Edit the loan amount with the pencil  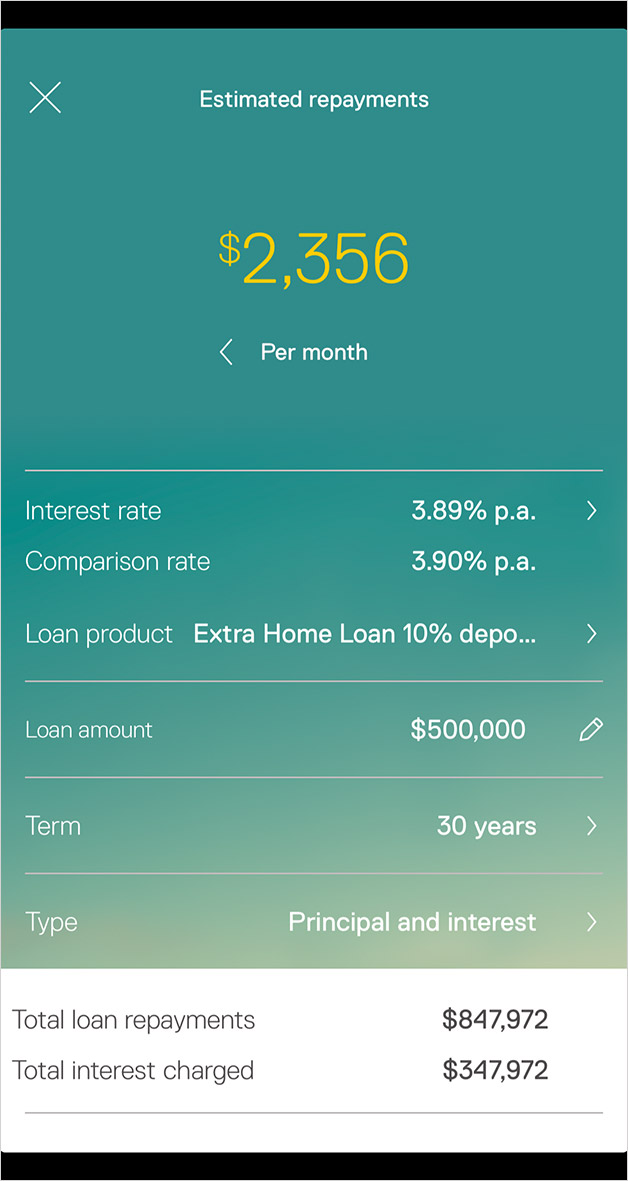591,729
